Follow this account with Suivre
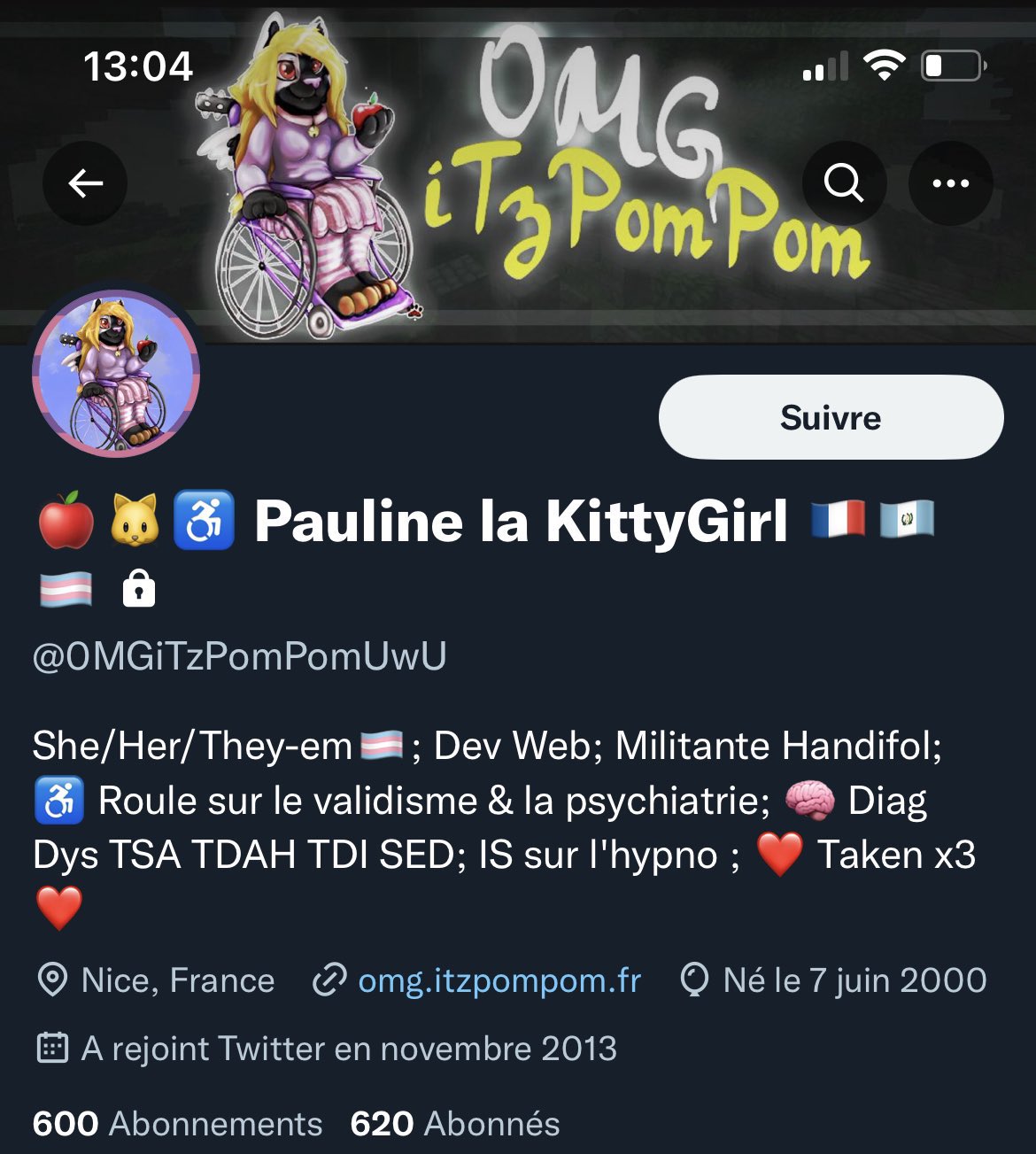 pos(831,417)
